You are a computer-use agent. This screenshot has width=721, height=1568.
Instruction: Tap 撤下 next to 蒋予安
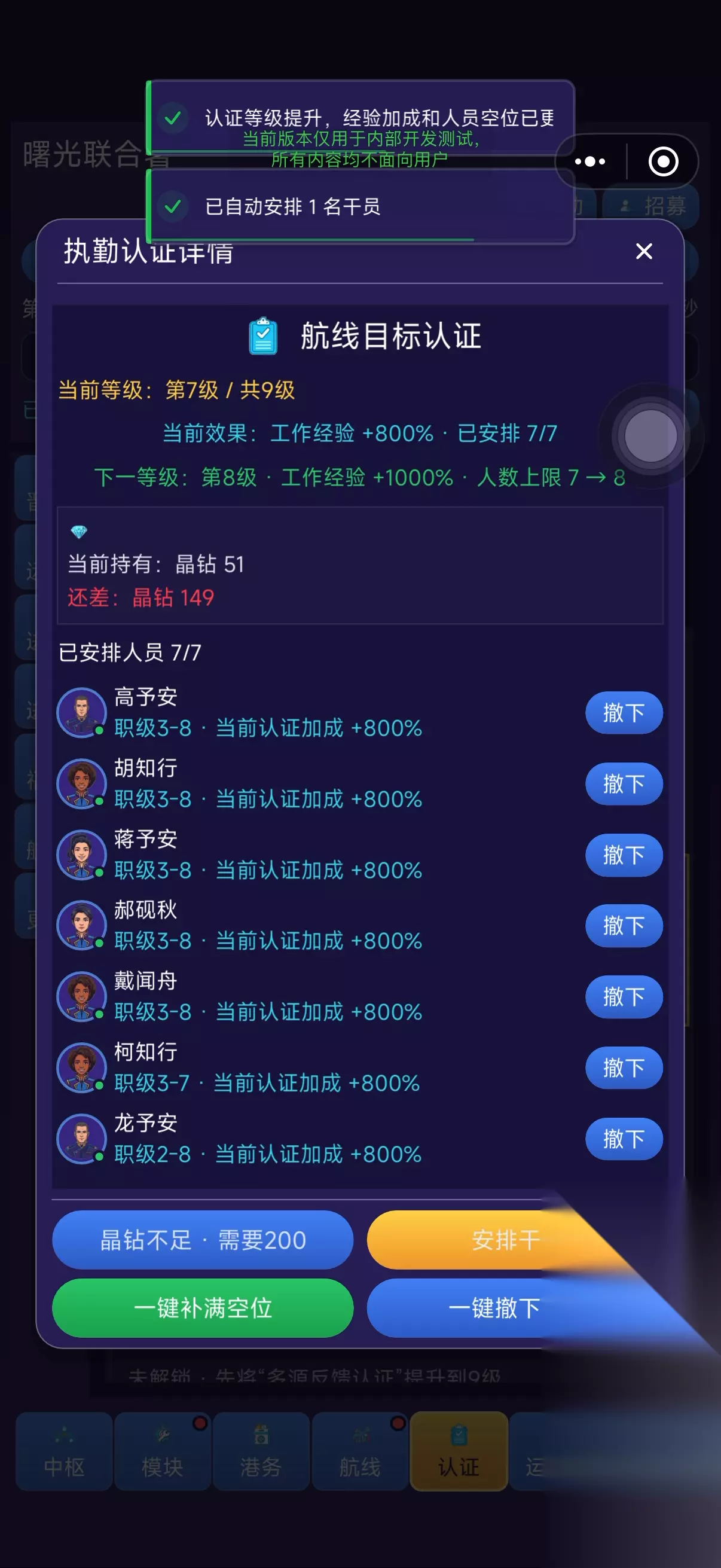pos(624,855)
